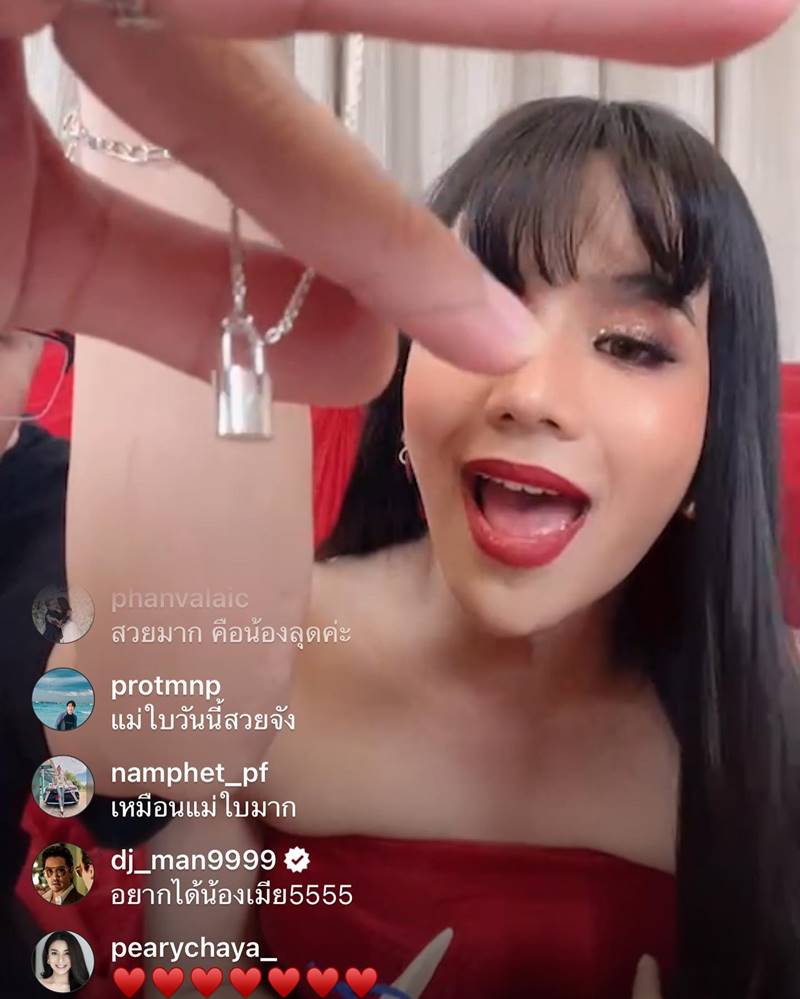Tap phanvalaic's comment avatar
This screenshot has width=800, height=999.
pos(63,612)
